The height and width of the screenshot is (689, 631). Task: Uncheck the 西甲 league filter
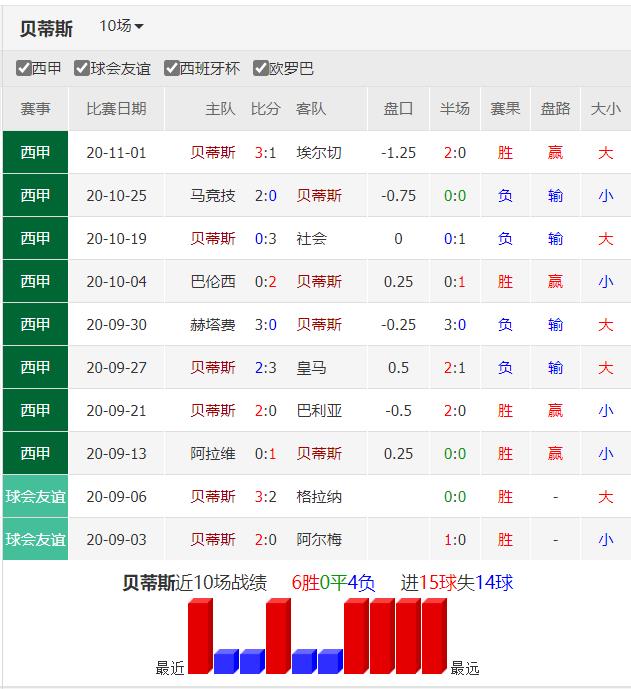pyautogui.click(x=24, y=69)
